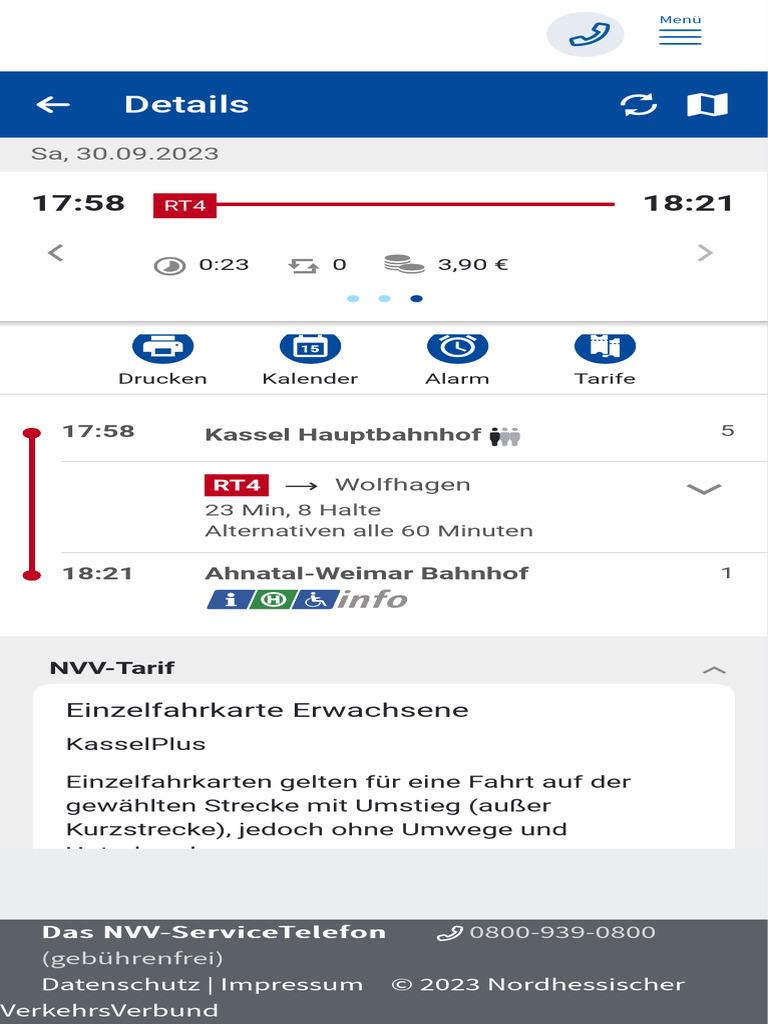The image size is (768, 1024).
Task: Refresh the connection details
Action: tap(638, 104)
